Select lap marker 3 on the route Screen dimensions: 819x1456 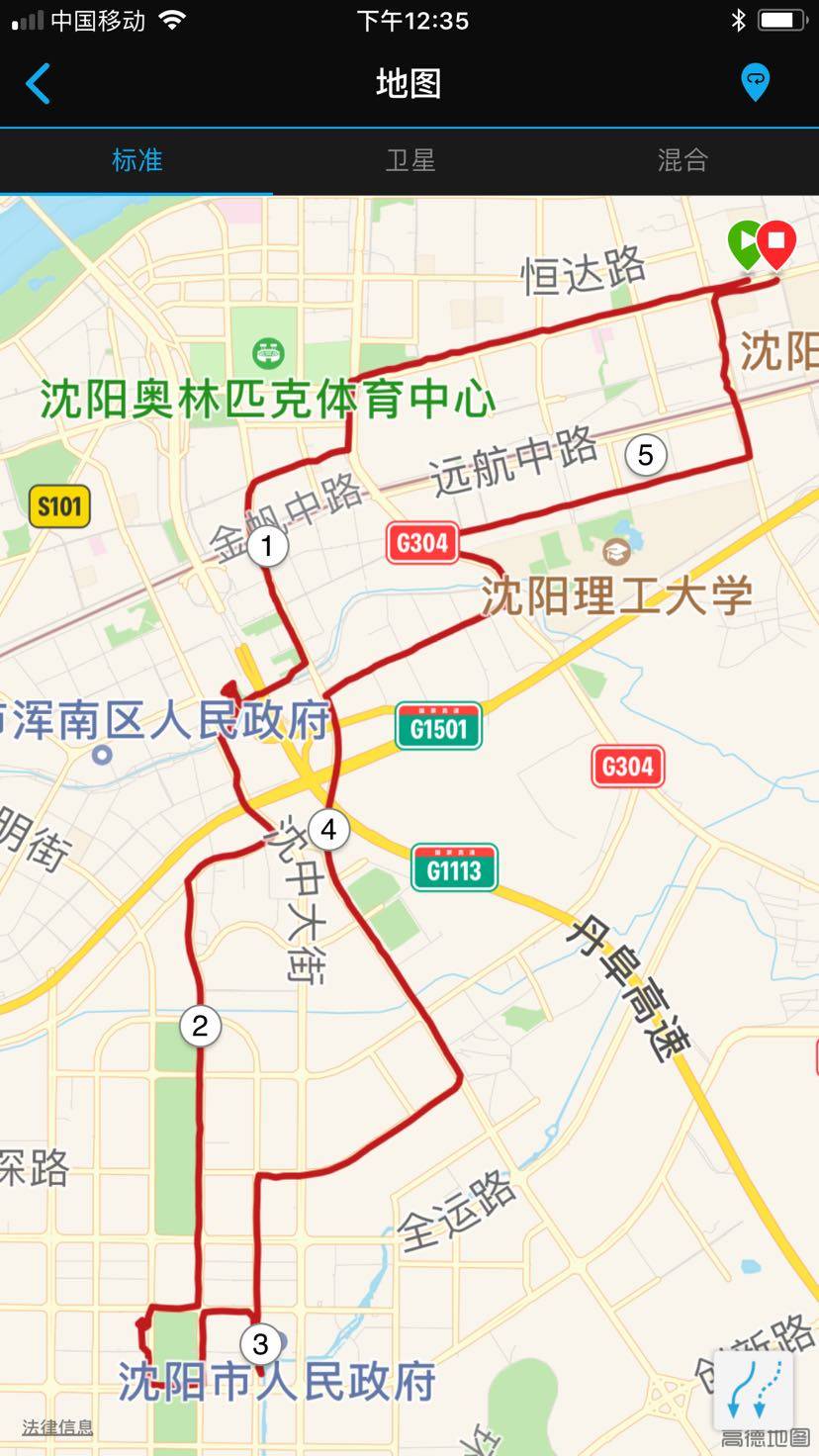click(260, 1343)
